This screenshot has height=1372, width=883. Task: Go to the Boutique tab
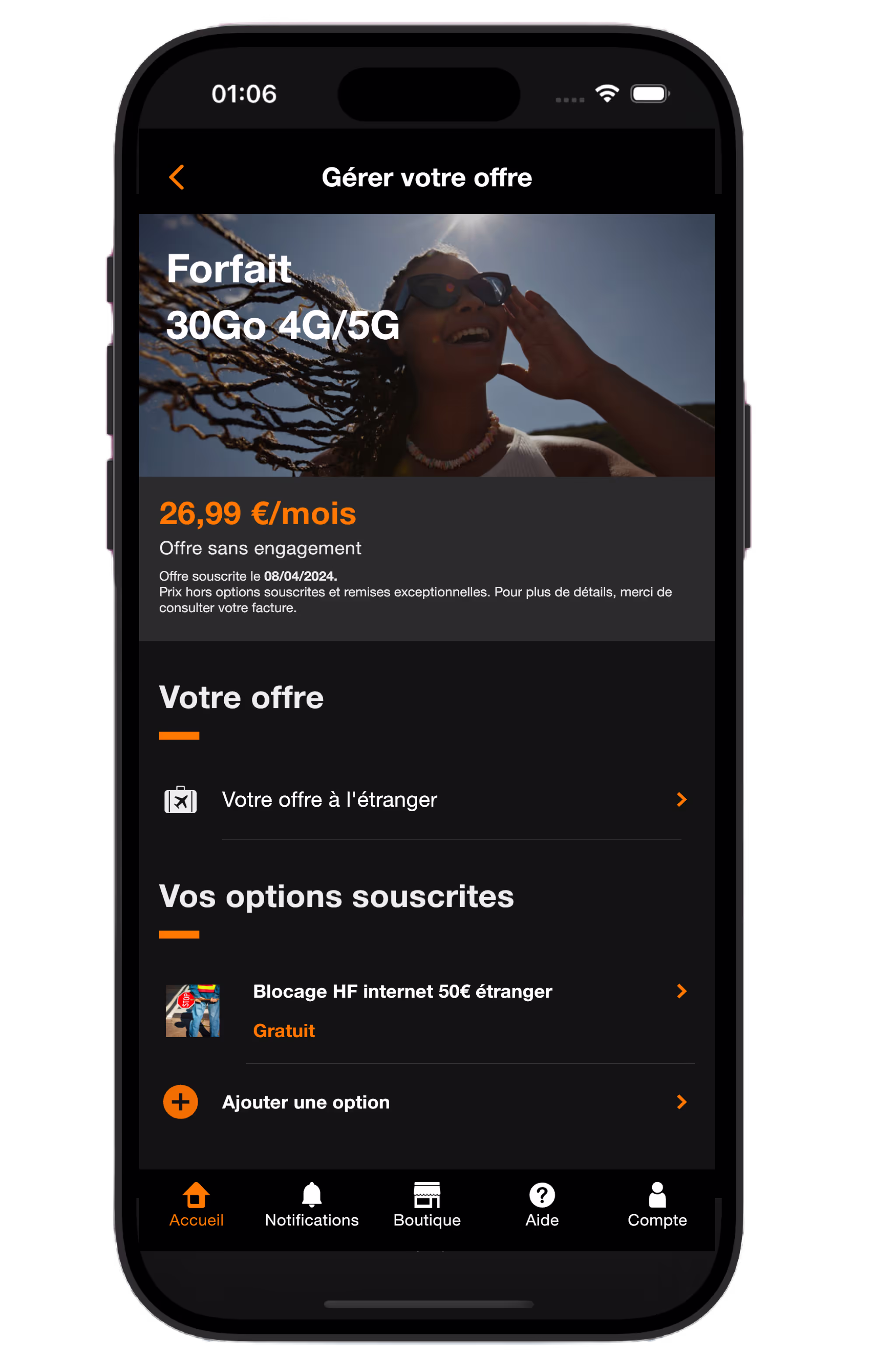(427, 1205)
